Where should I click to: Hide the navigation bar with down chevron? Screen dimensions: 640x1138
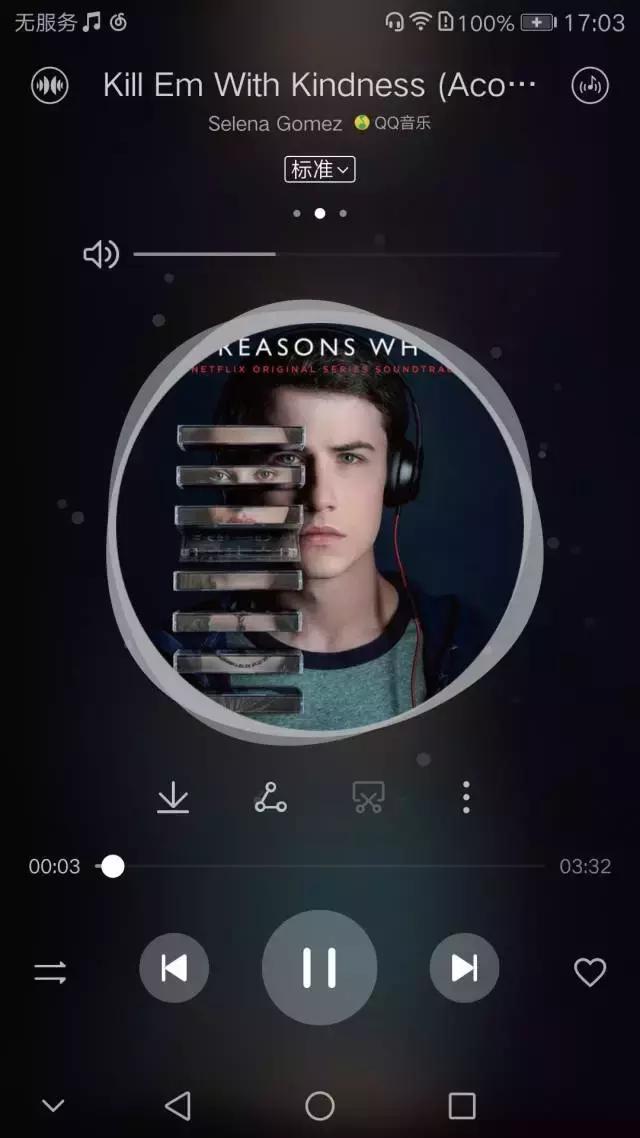53,1105
